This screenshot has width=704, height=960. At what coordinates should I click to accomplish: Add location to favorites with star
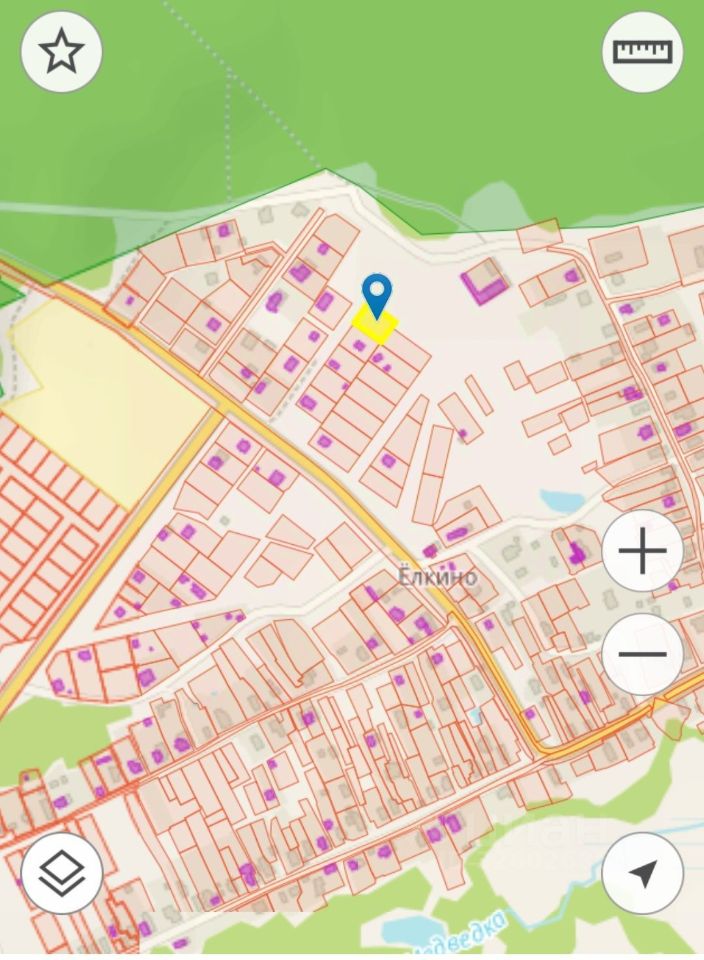pyautogui.click(x=62, y=51)
